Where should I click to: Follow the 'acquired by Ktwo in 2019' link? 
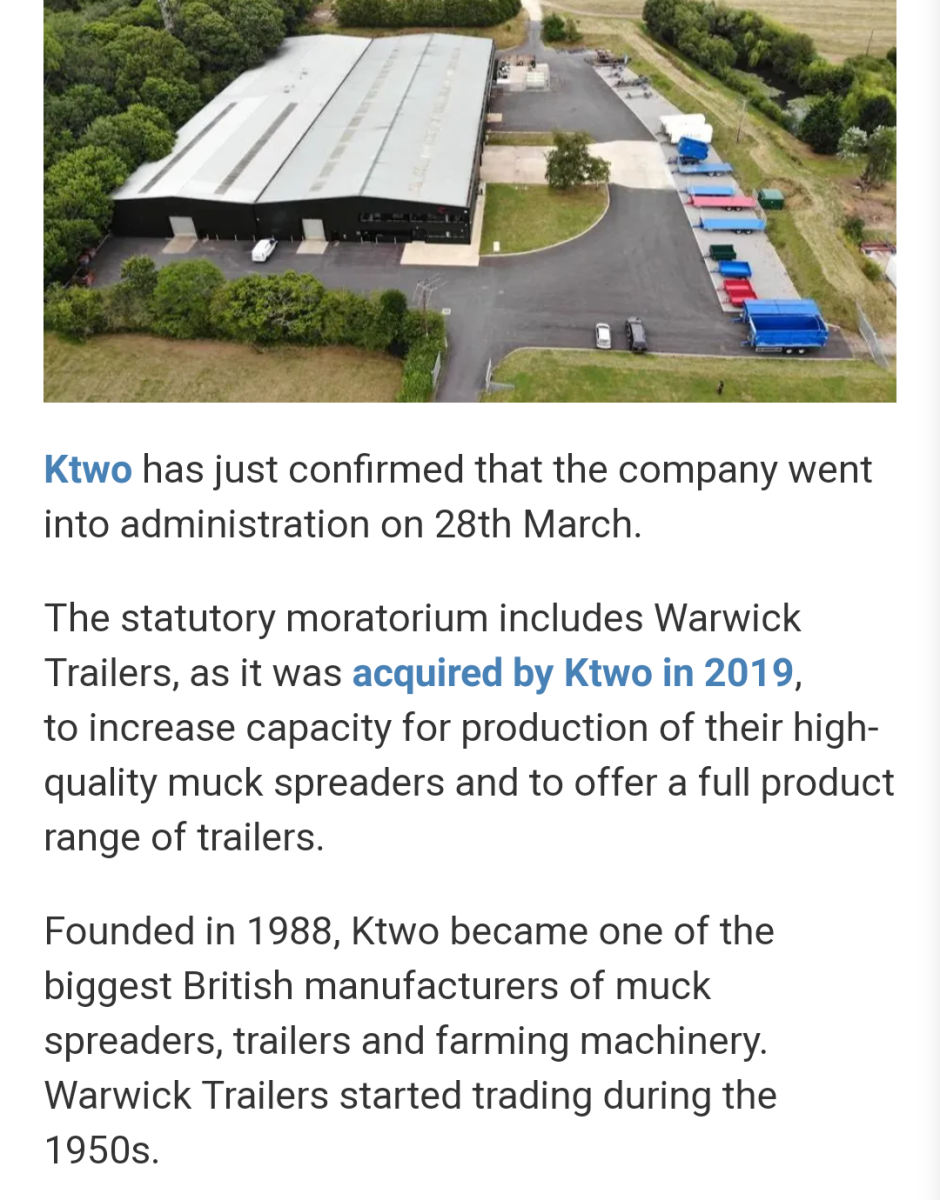click(573, 674)
